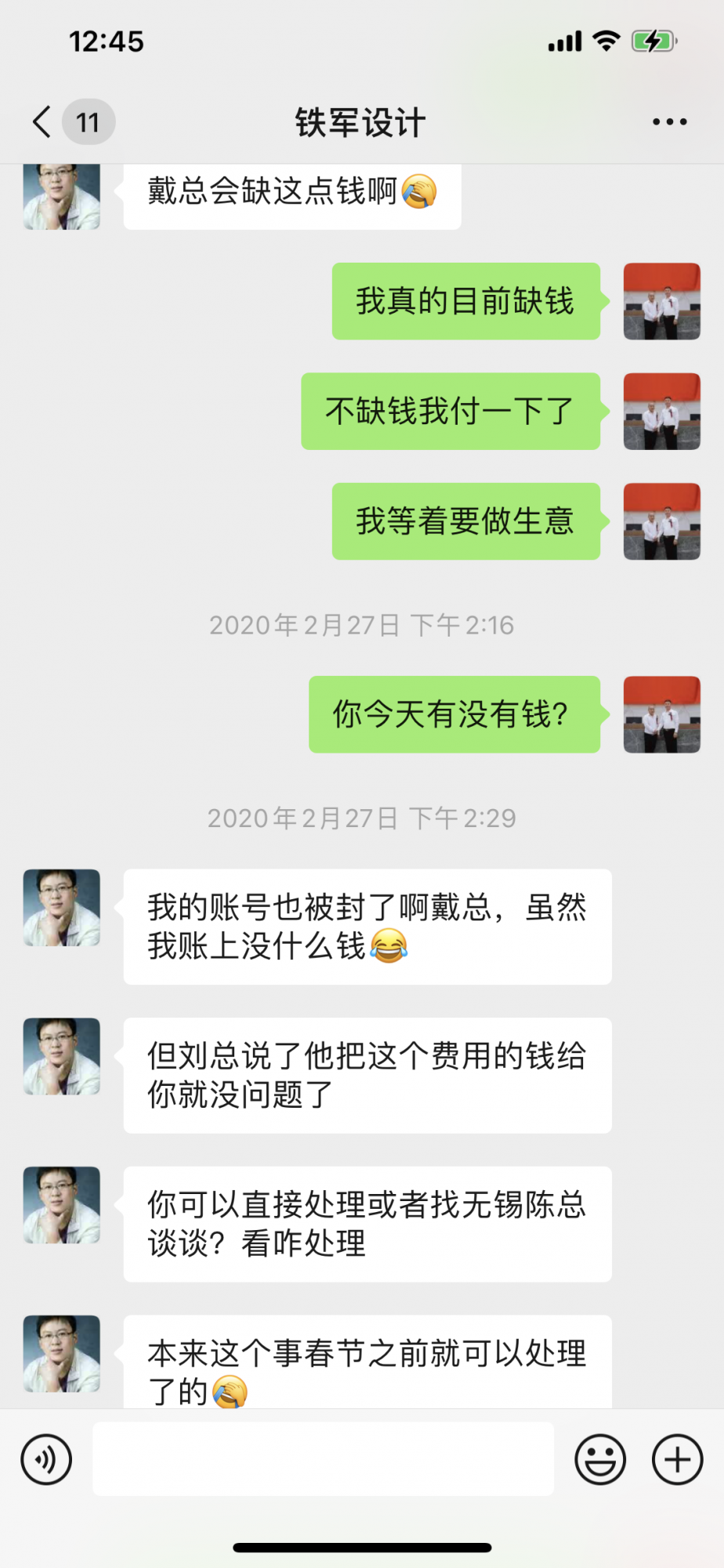
Task: Open the emoji sticker panel
Action: [600, 1460]
